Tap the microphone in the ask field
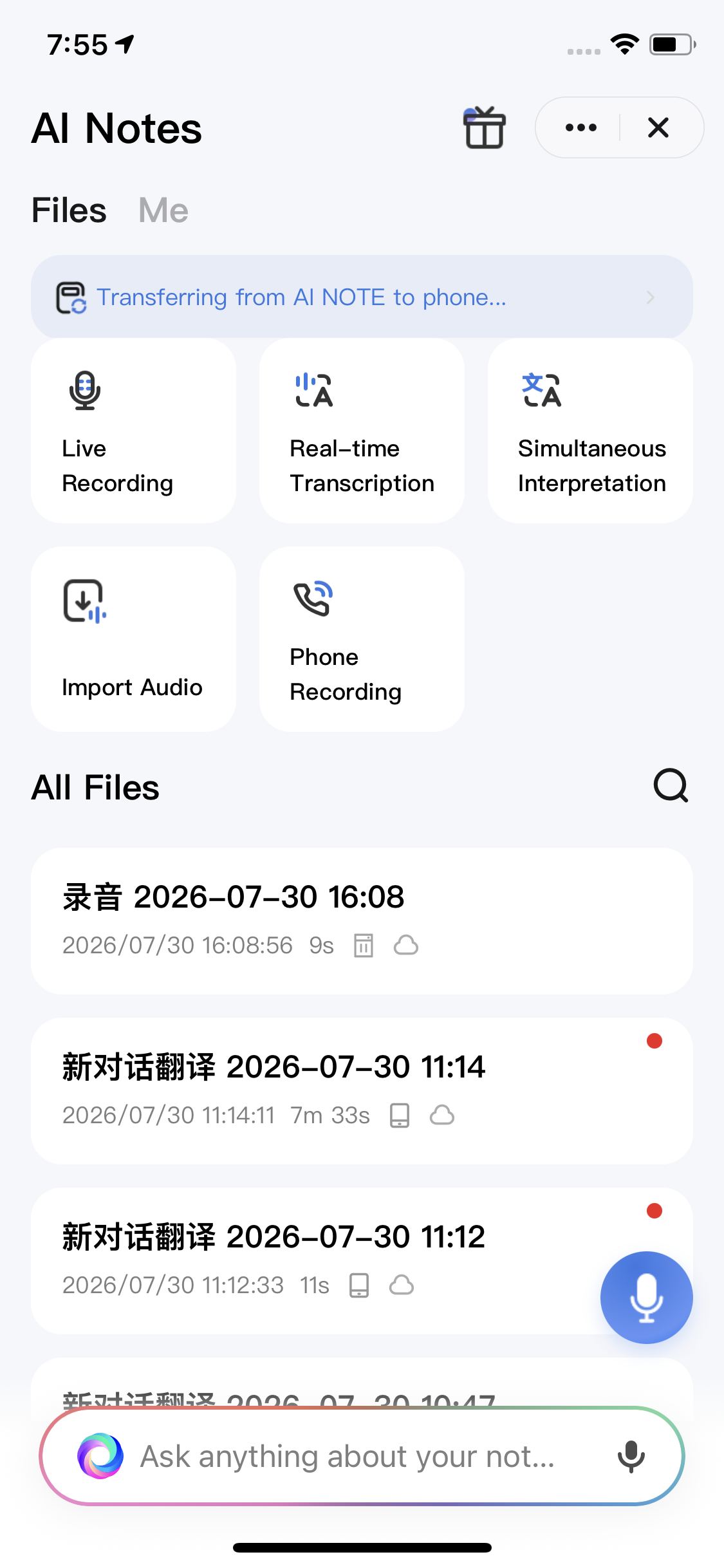 (x=631, y=1456)
